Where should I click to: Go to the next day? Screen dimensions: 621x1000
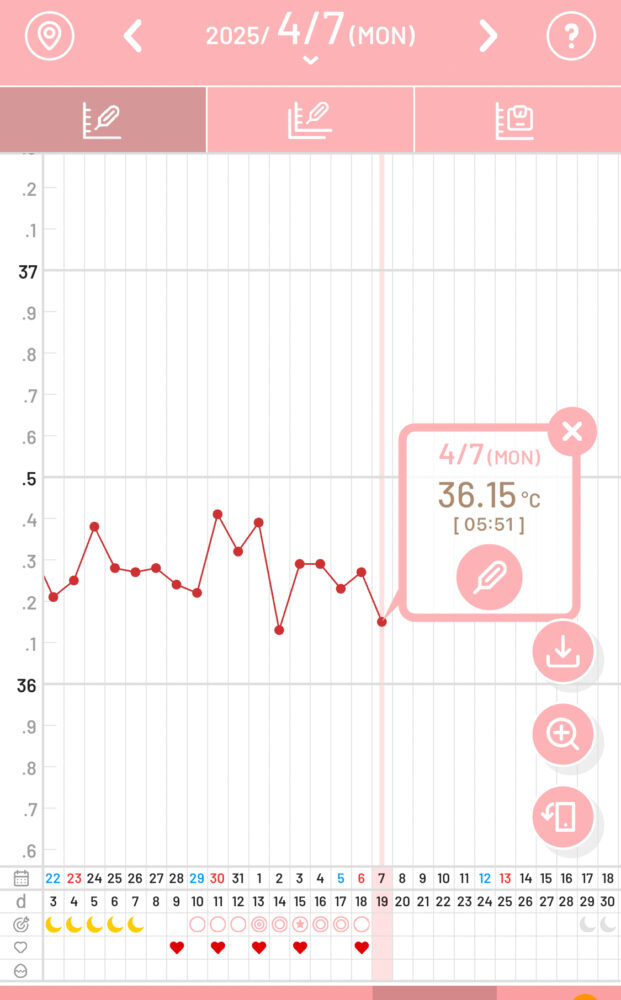[488, 36]
